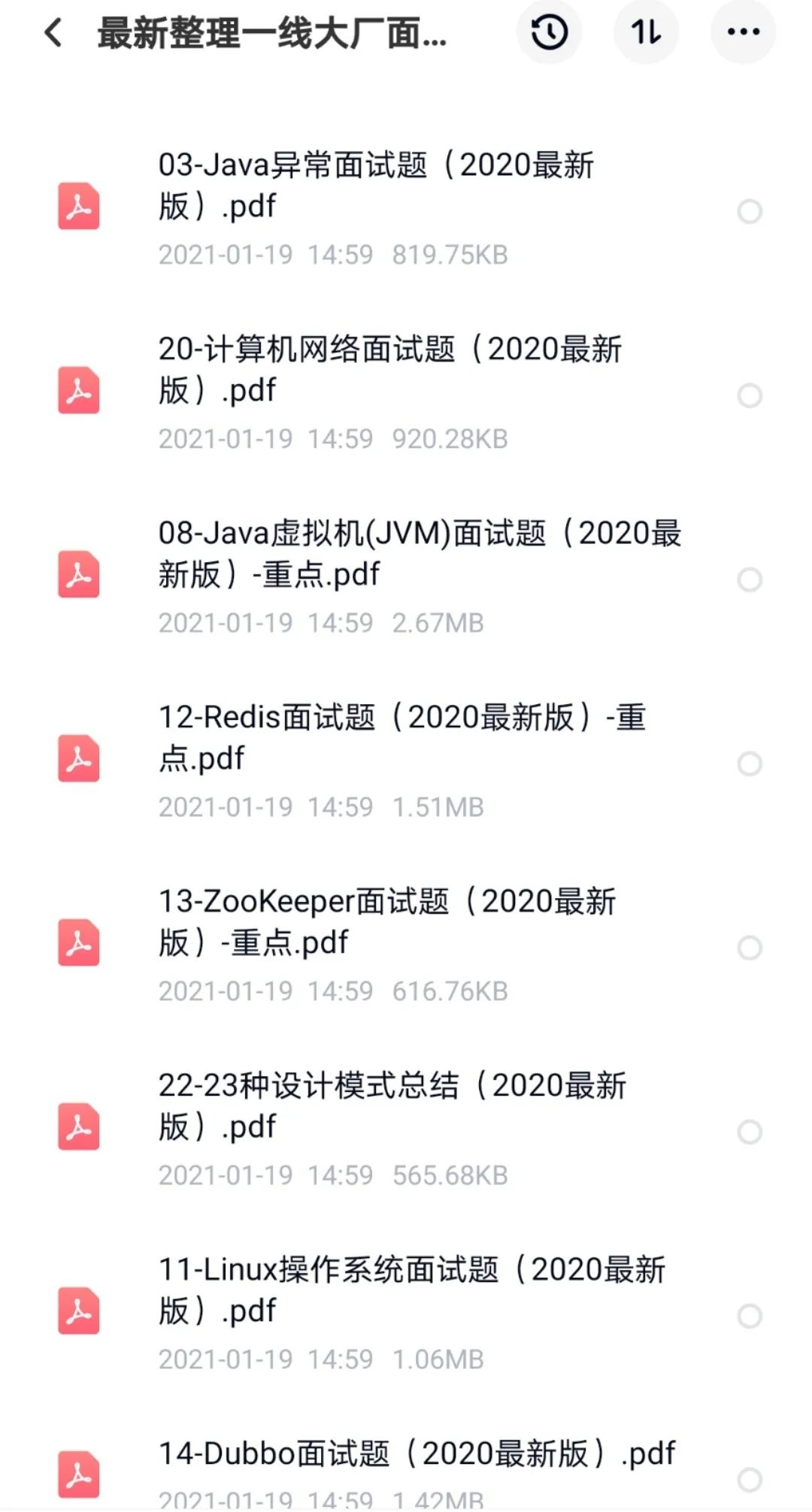Open the 12-Redis面试题 PDF file
The image size is (812, 1512).
coord(401,737)
